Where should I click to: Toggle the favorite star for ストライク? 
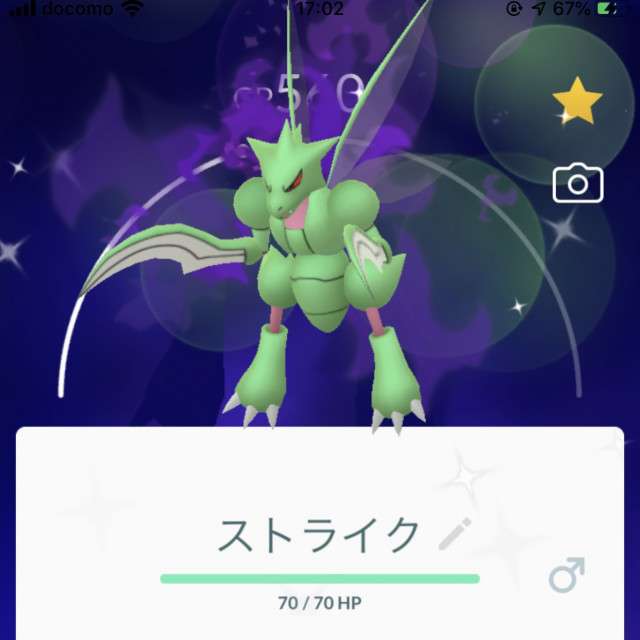coord(577,102)
